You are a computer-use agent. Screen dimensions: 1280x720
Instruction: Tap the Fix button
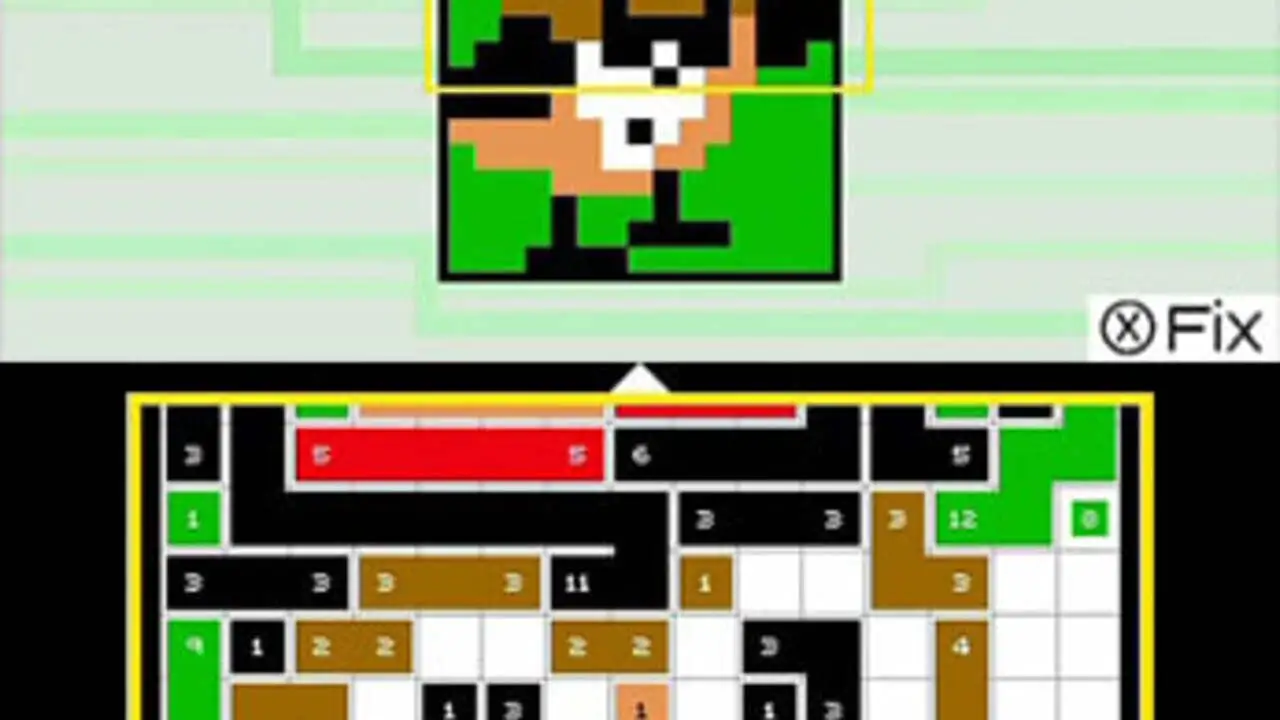tap(1182, 329)
